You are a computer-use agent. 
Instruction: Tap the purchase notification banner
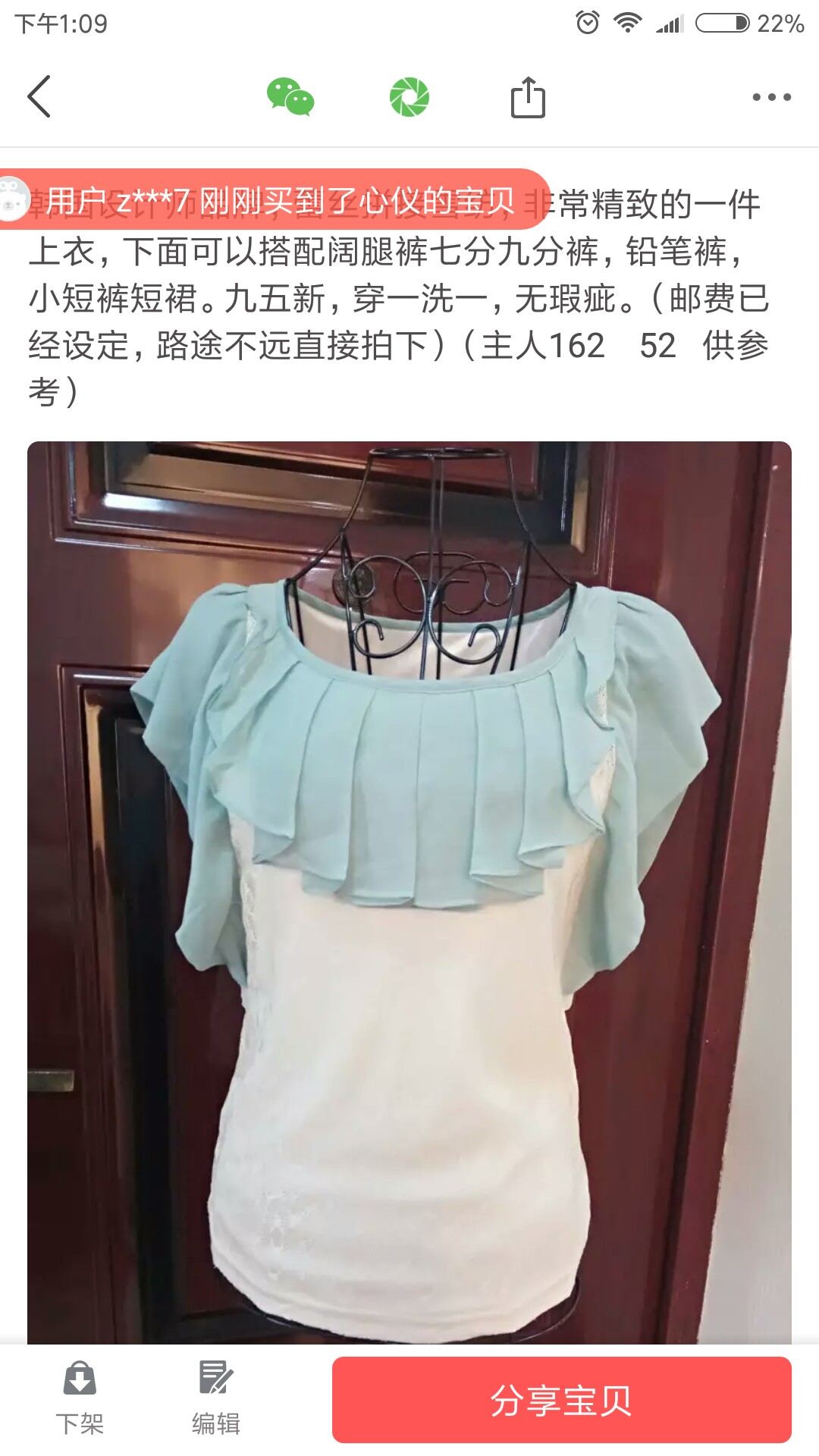pos(275,199)
